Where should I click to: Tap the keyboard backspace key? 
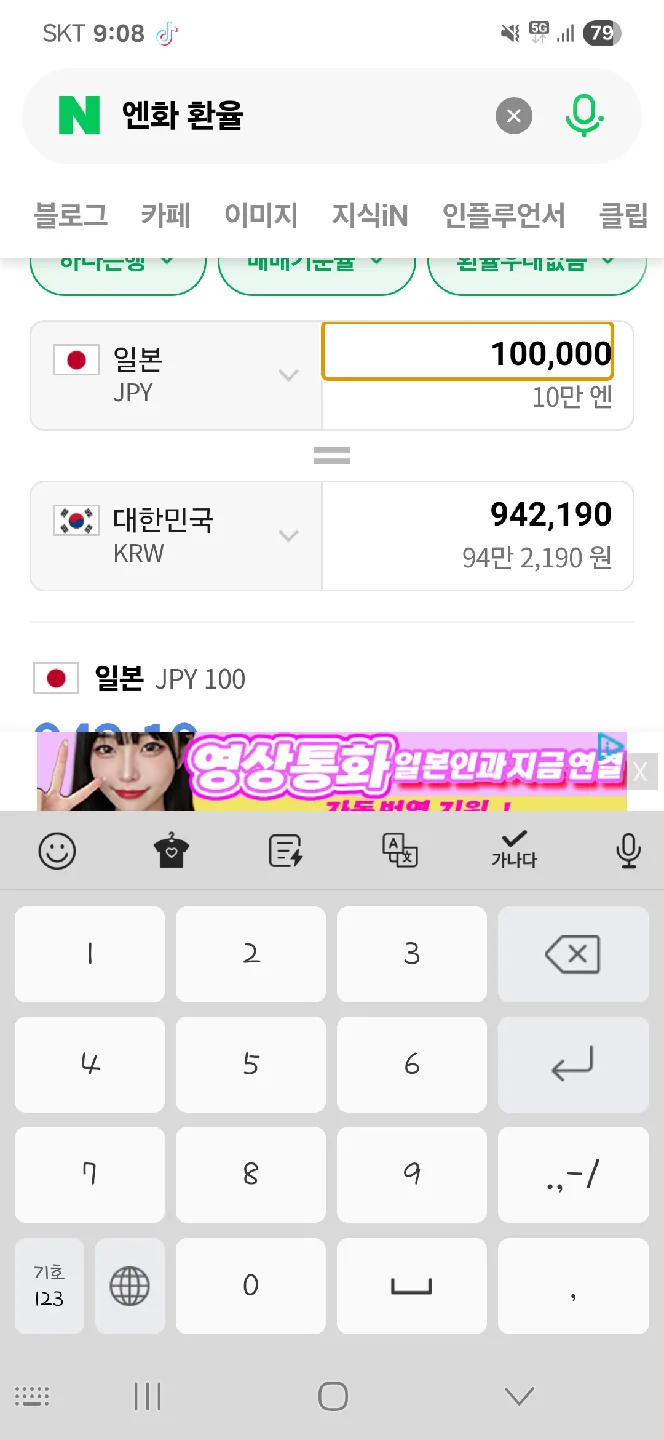[572, 954]
